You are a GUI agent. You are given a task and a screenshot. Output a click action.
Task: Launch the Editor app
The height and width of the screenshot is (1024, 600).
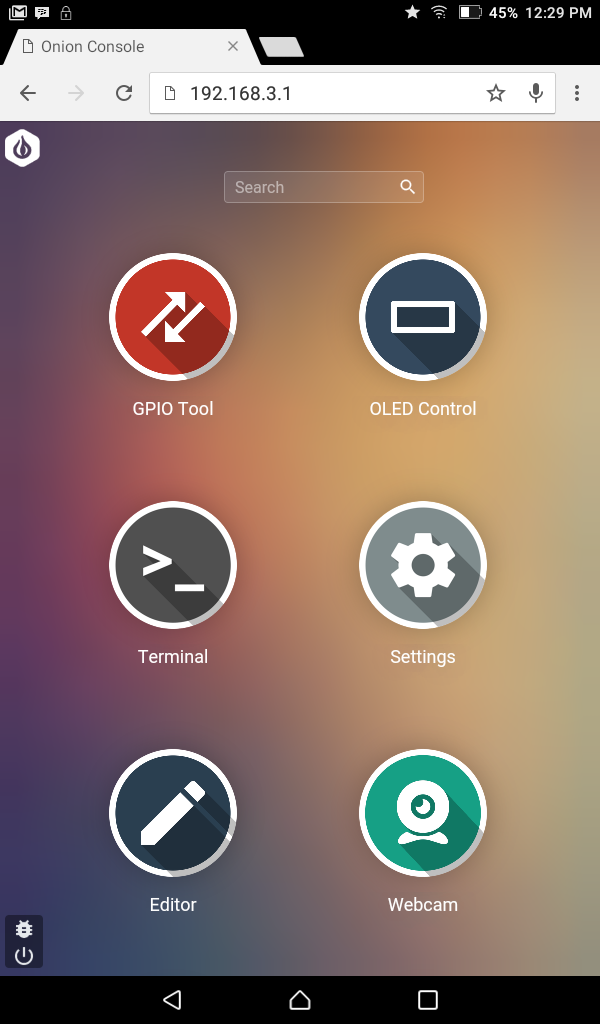pos(172,813)
